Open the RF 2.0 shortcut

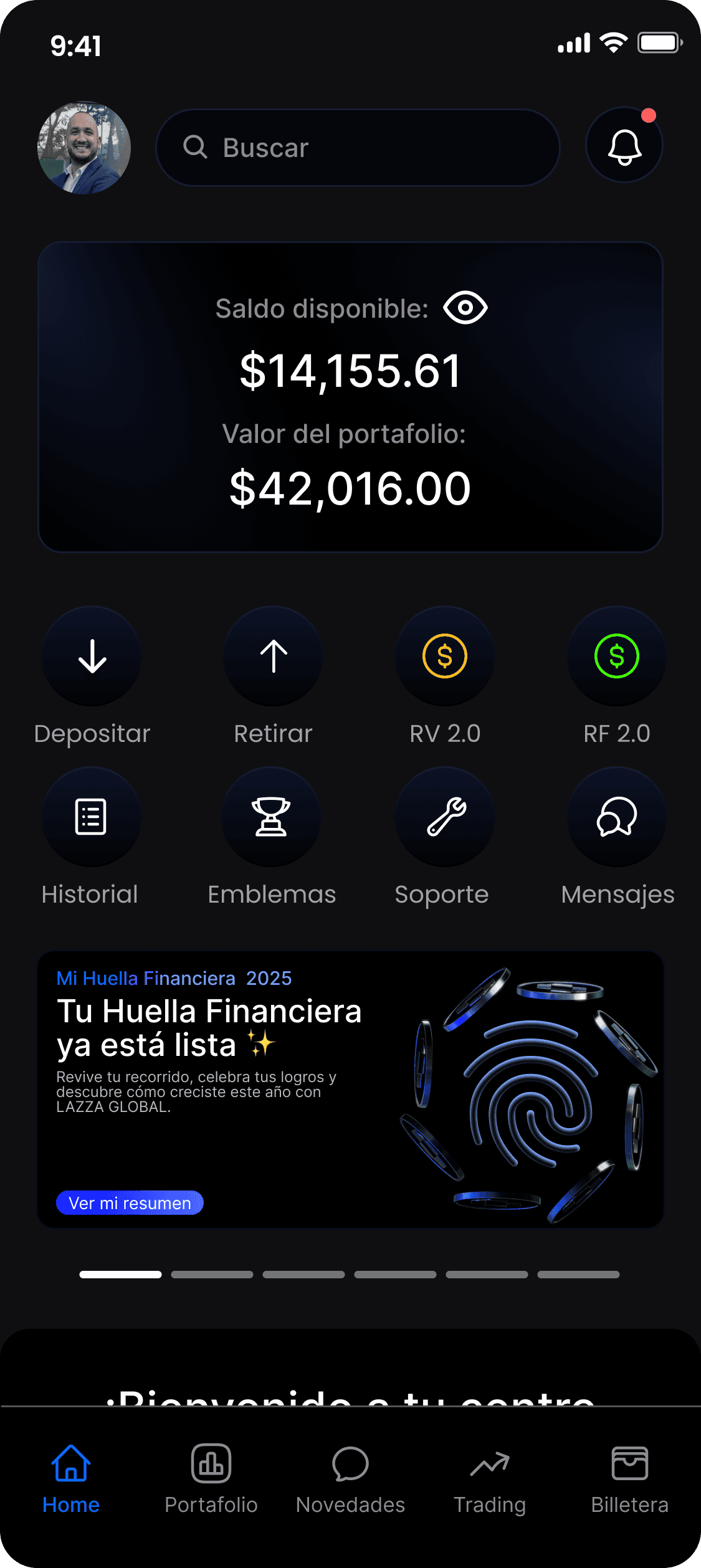[x=616, y=657]
